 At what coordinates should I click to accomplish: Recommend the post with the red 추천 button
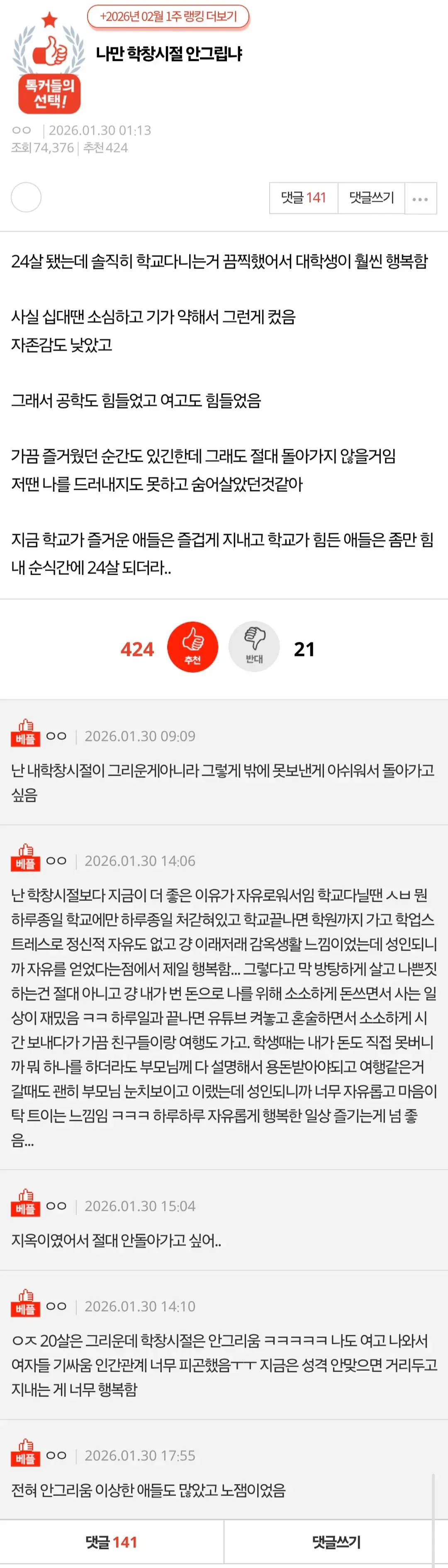pos(192,647)
